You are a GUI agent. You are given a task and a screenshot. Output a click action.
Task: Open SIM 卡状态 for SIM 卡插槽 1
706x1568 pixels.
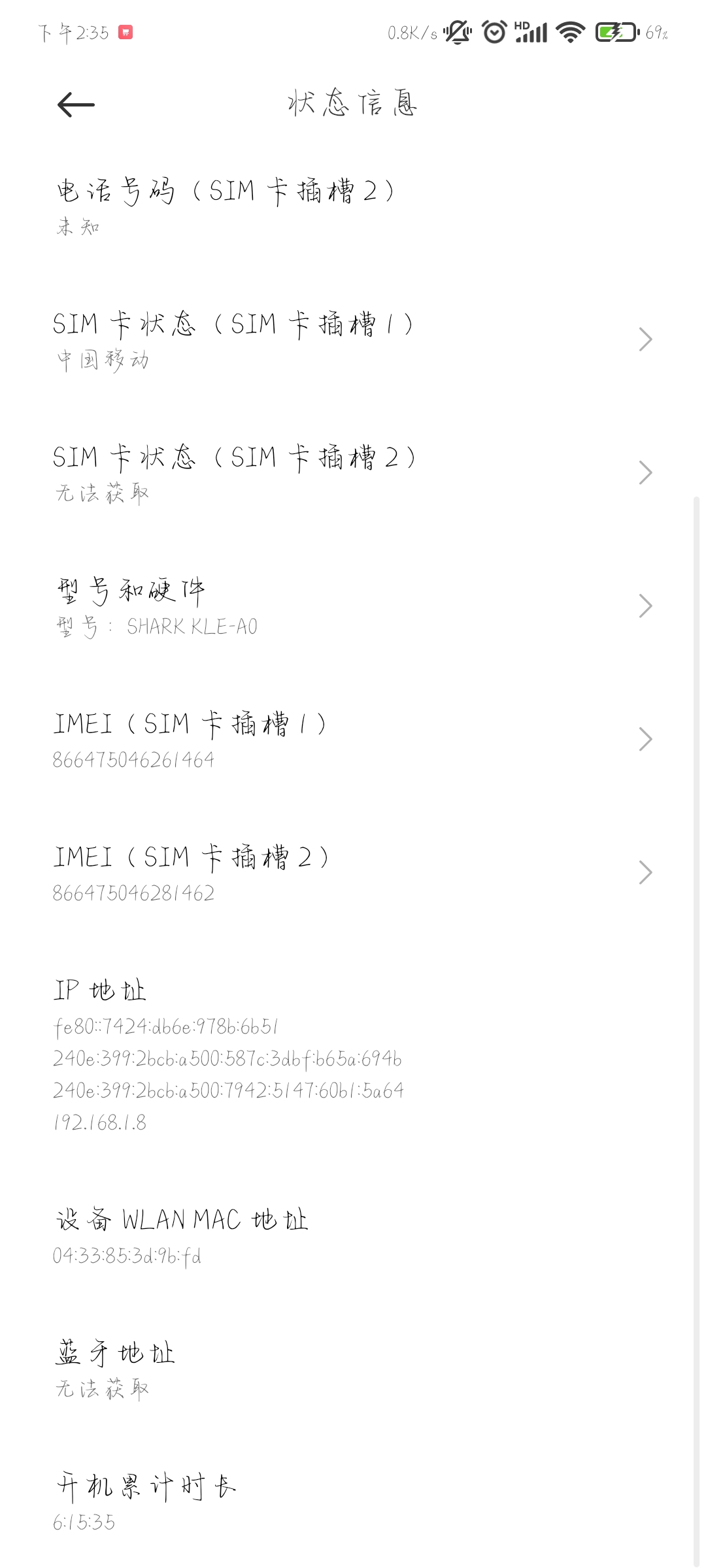click(x=353, y=340)
